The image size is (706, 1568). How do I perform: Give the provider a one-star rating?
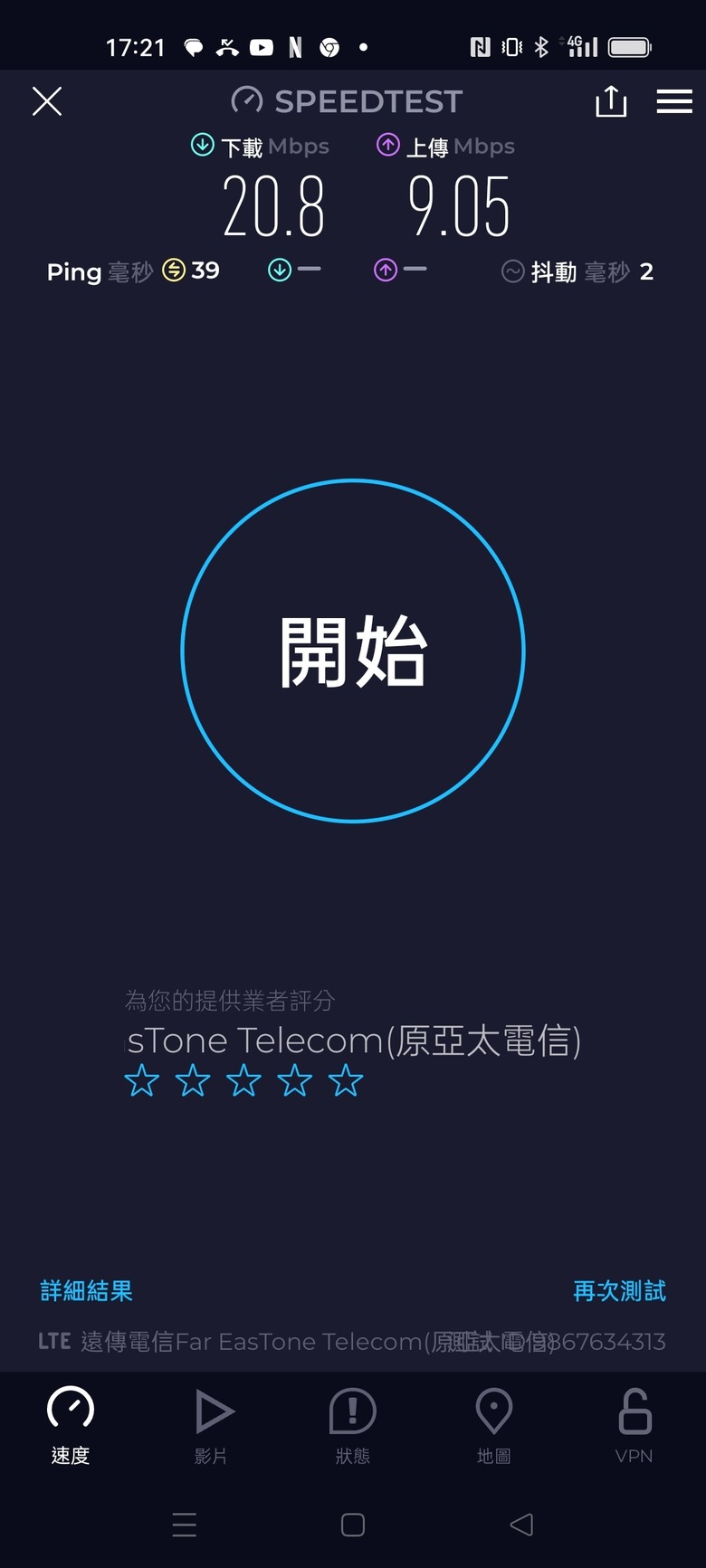pyautogui.click(x=142, y=1081)
